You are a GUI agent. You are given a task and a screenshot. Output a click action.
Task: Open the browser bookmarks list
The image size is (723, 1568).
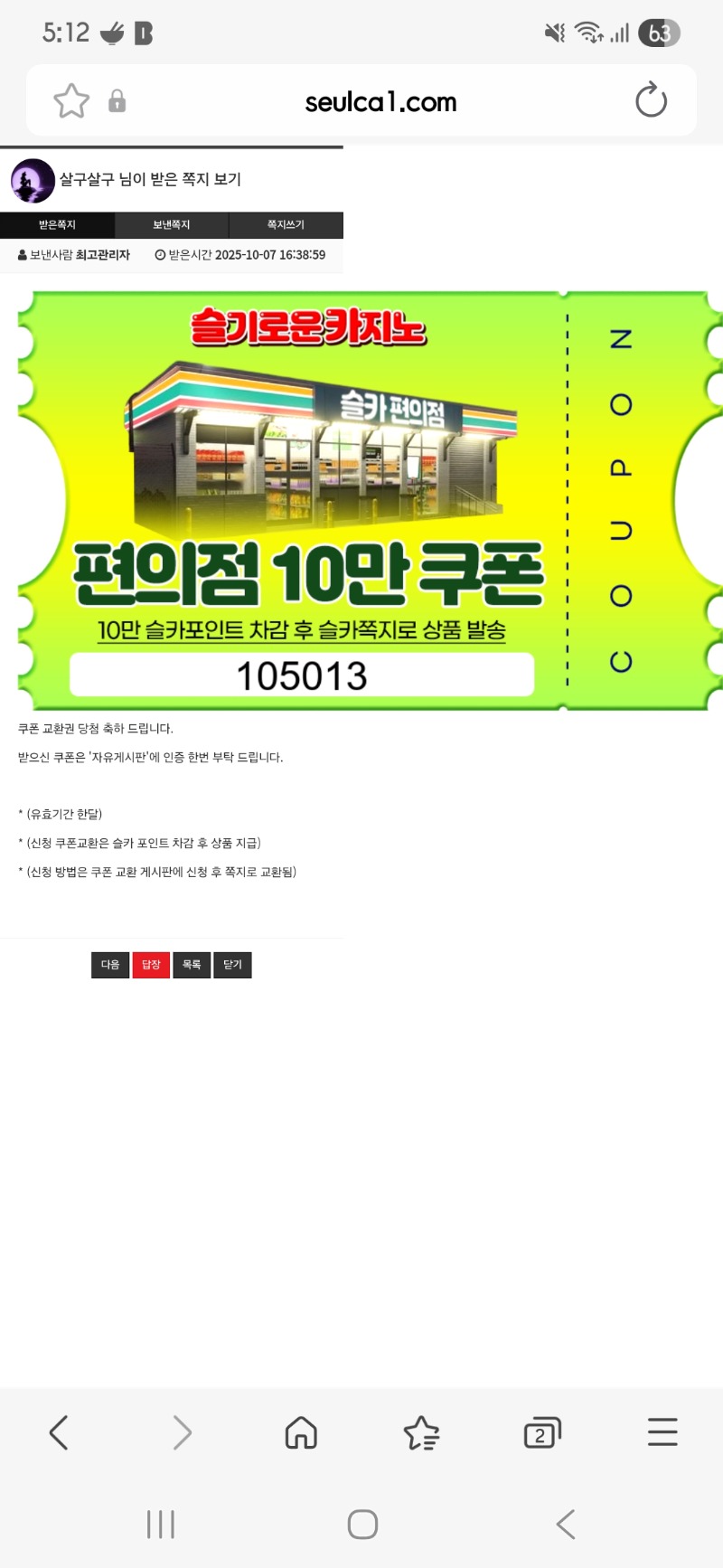(421, 1432)
